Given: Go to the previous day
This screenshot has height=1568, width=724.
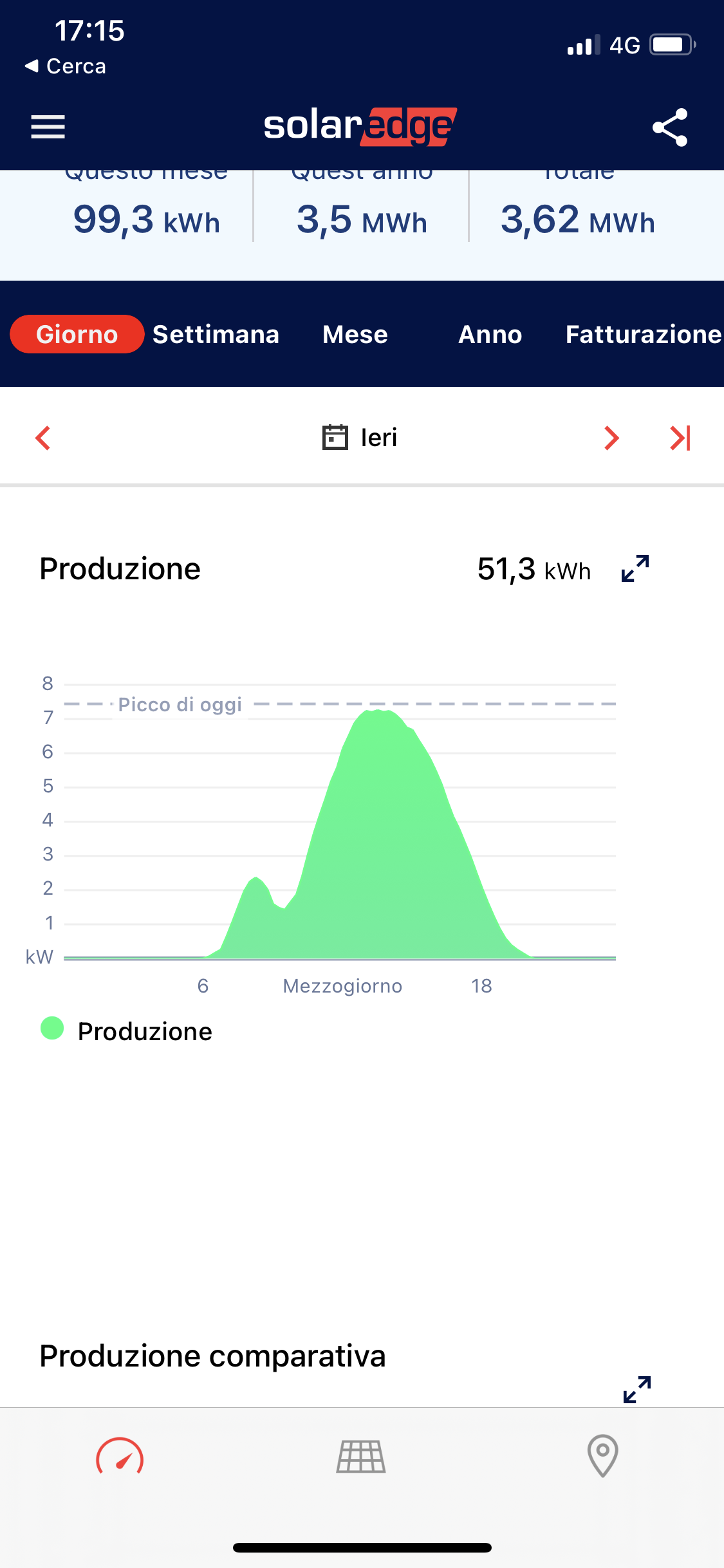Looking at the screenshot, I should tap(42, 438).
